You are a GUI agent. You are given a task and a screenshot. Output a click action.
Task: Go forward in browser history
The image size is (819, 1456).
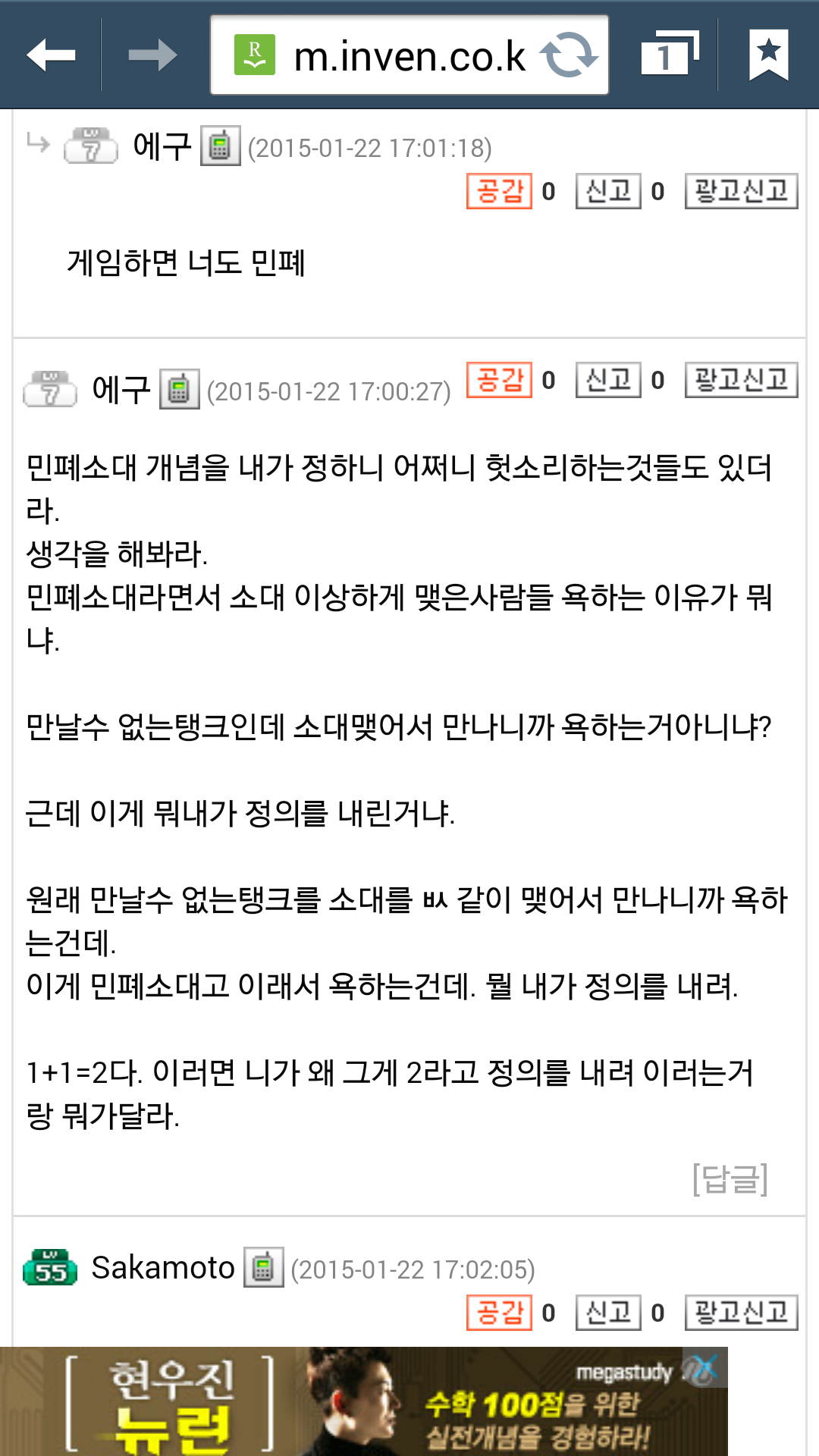pyautogui.click(x=152, y=55)
